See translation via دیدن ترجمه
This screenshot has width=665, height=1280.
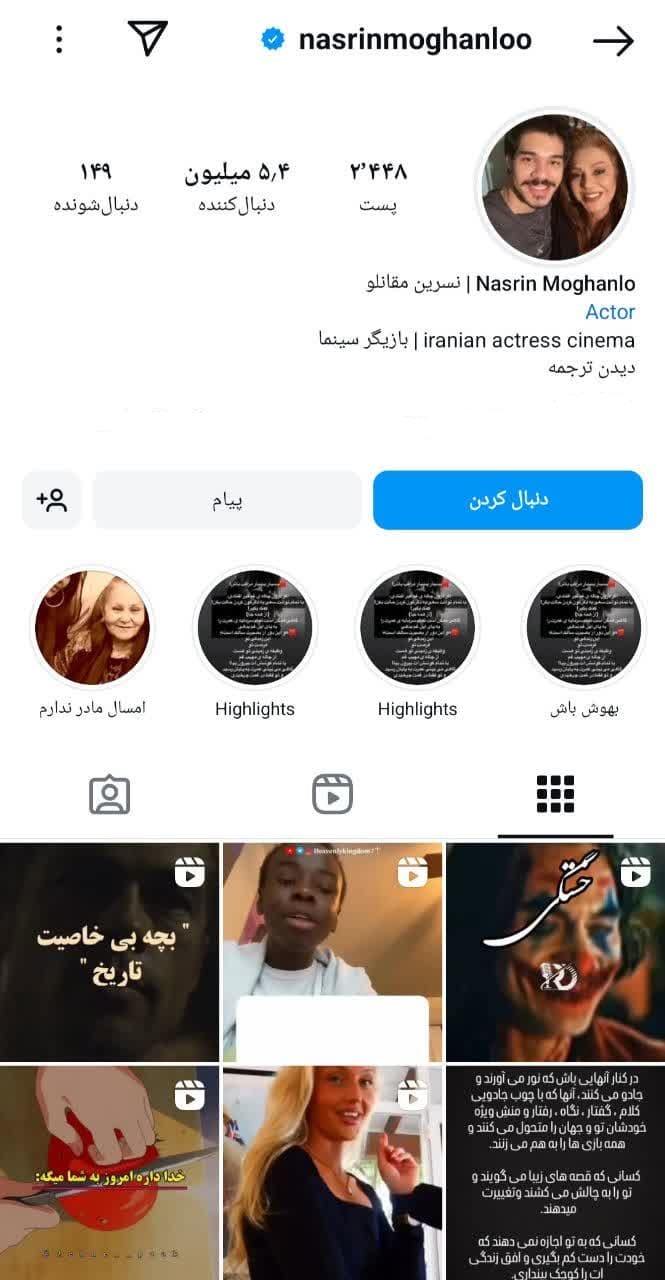click(591, 368)
